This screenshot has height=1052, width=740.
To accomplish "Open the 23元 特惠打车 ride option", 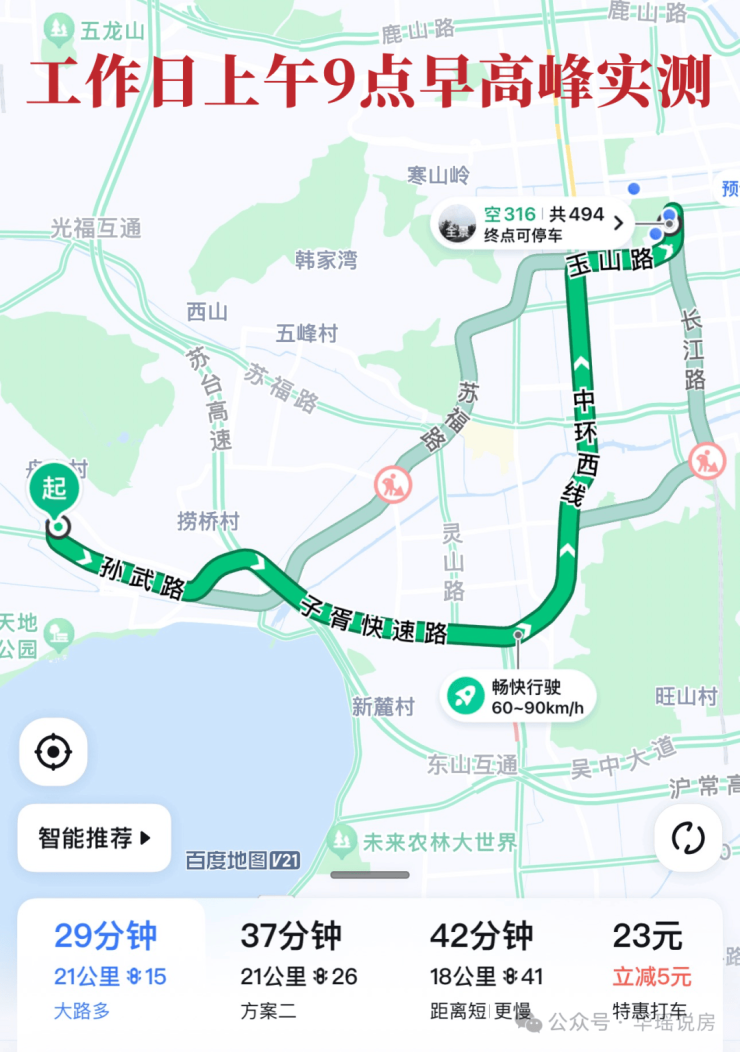I will tap(650, 972).
